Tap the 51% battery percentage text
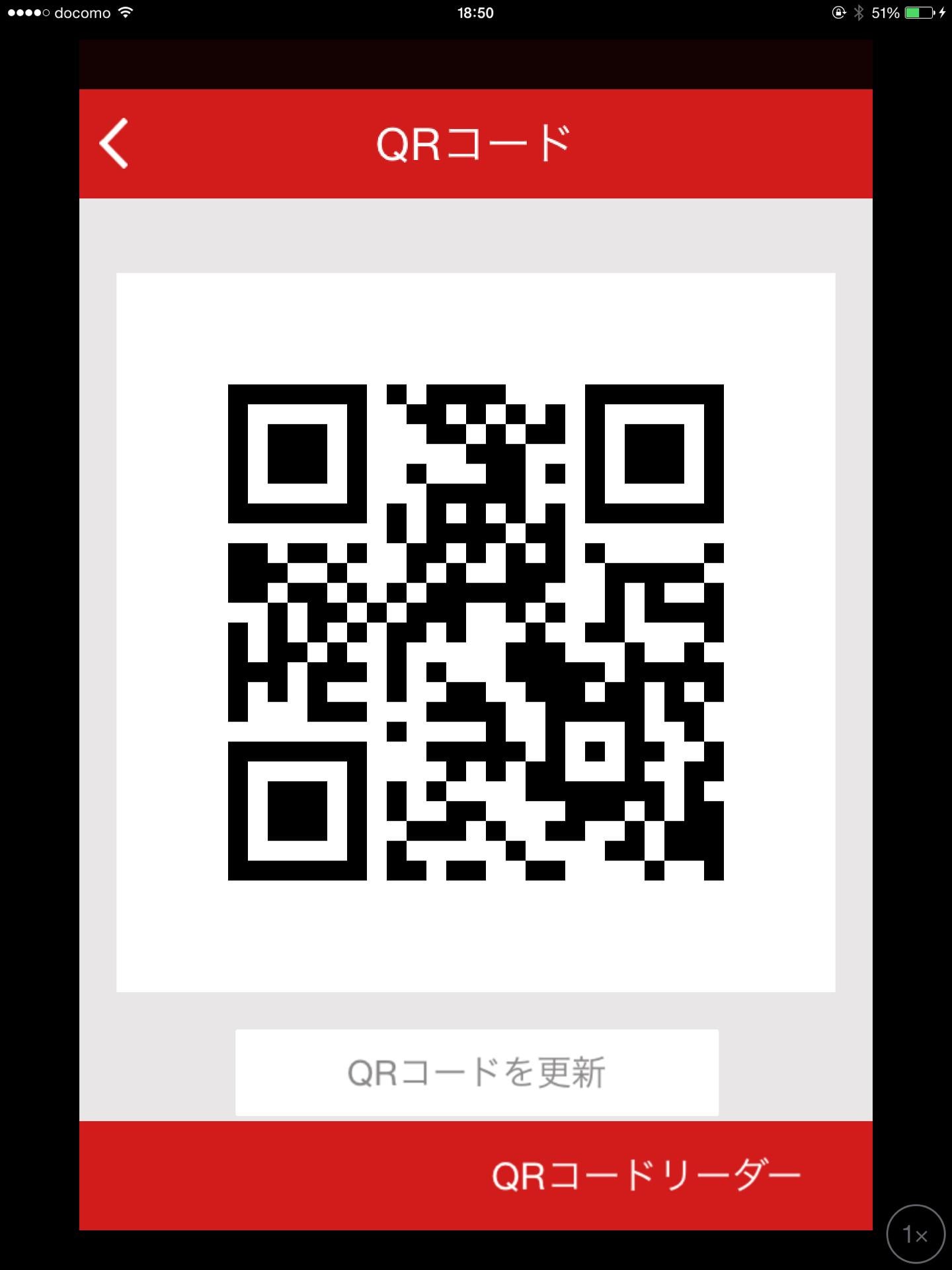 click(x=887, y=11)
